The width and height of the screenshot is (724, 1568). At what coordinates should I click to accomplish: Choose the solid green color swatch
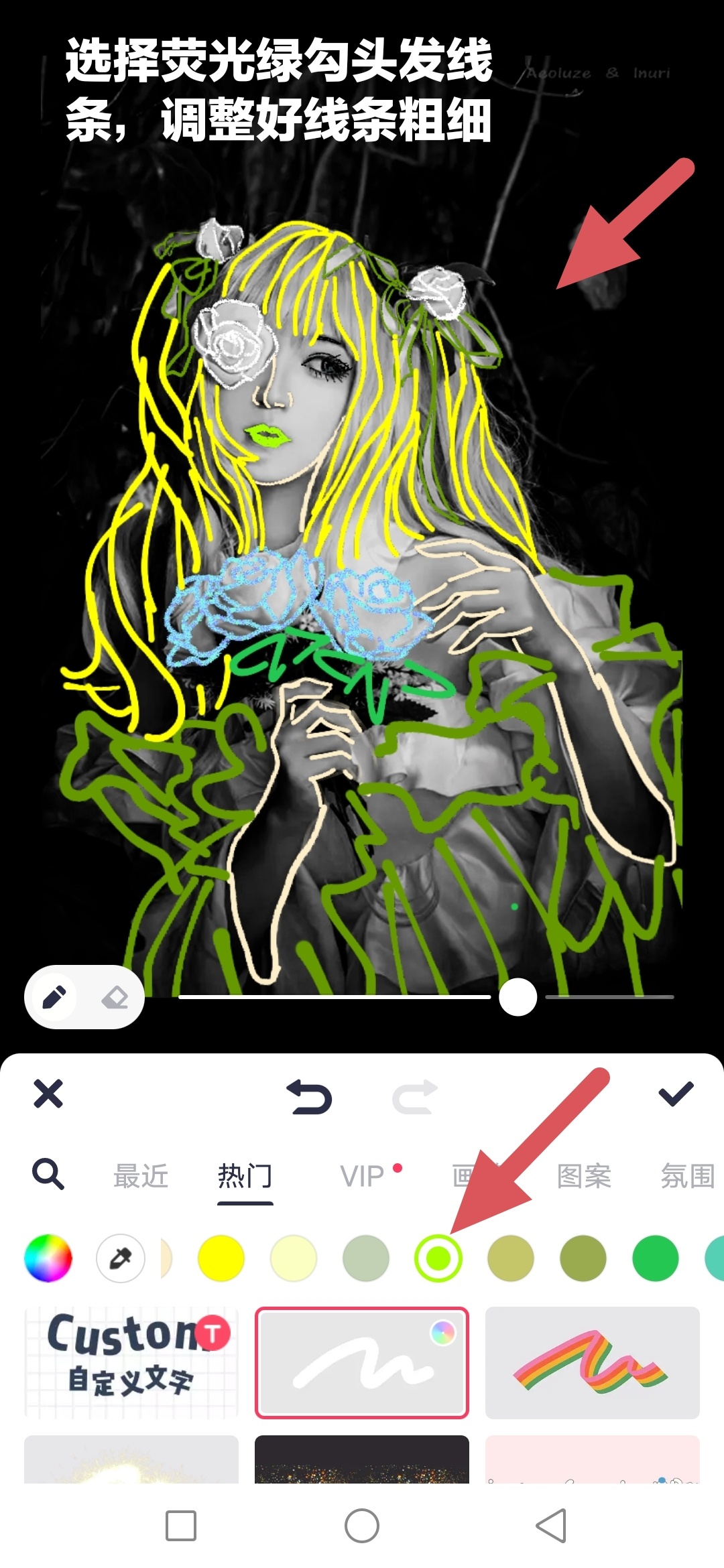pyautogui.click(x=656, y=1258)
